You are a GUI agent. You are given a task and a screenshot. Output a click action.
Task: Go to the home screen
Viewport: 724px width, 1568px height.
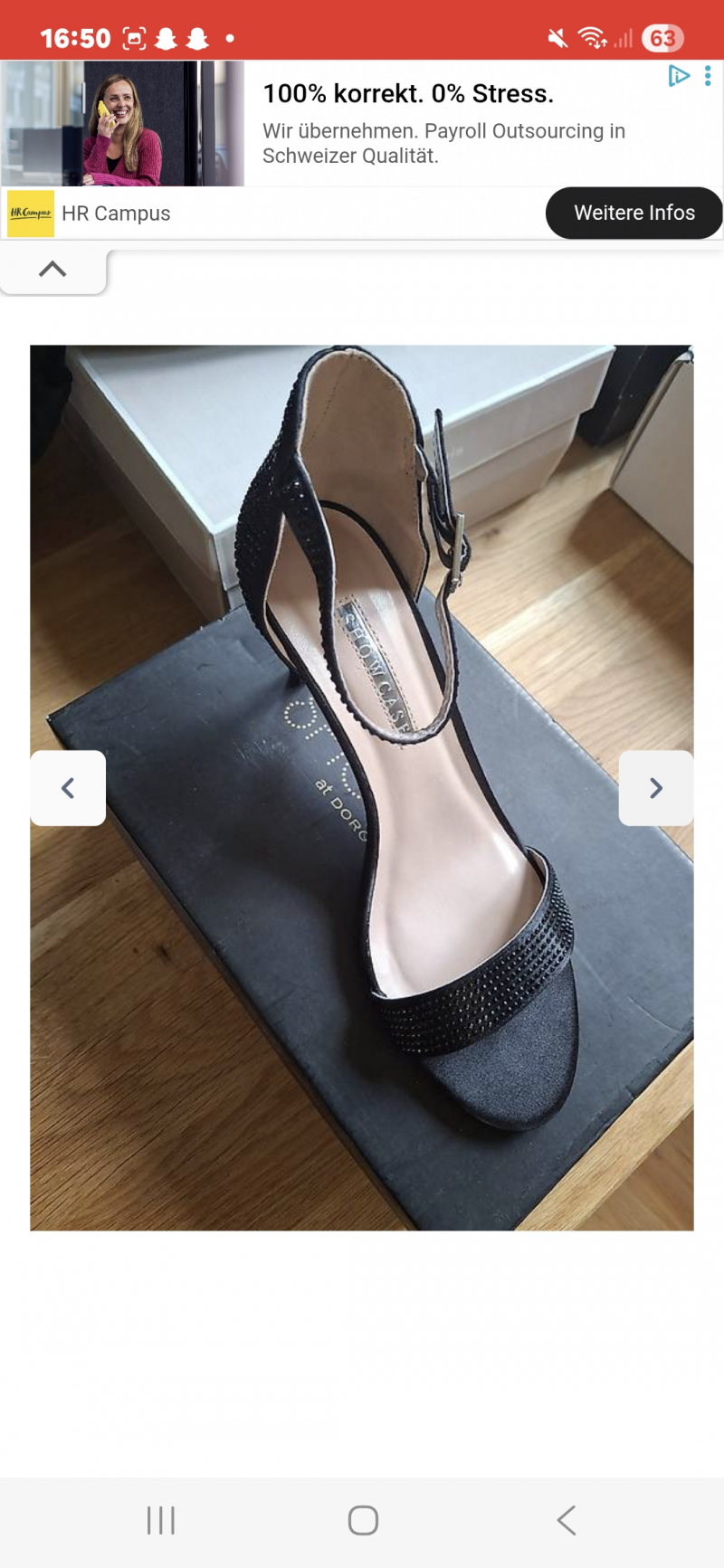pos(363,1520)
